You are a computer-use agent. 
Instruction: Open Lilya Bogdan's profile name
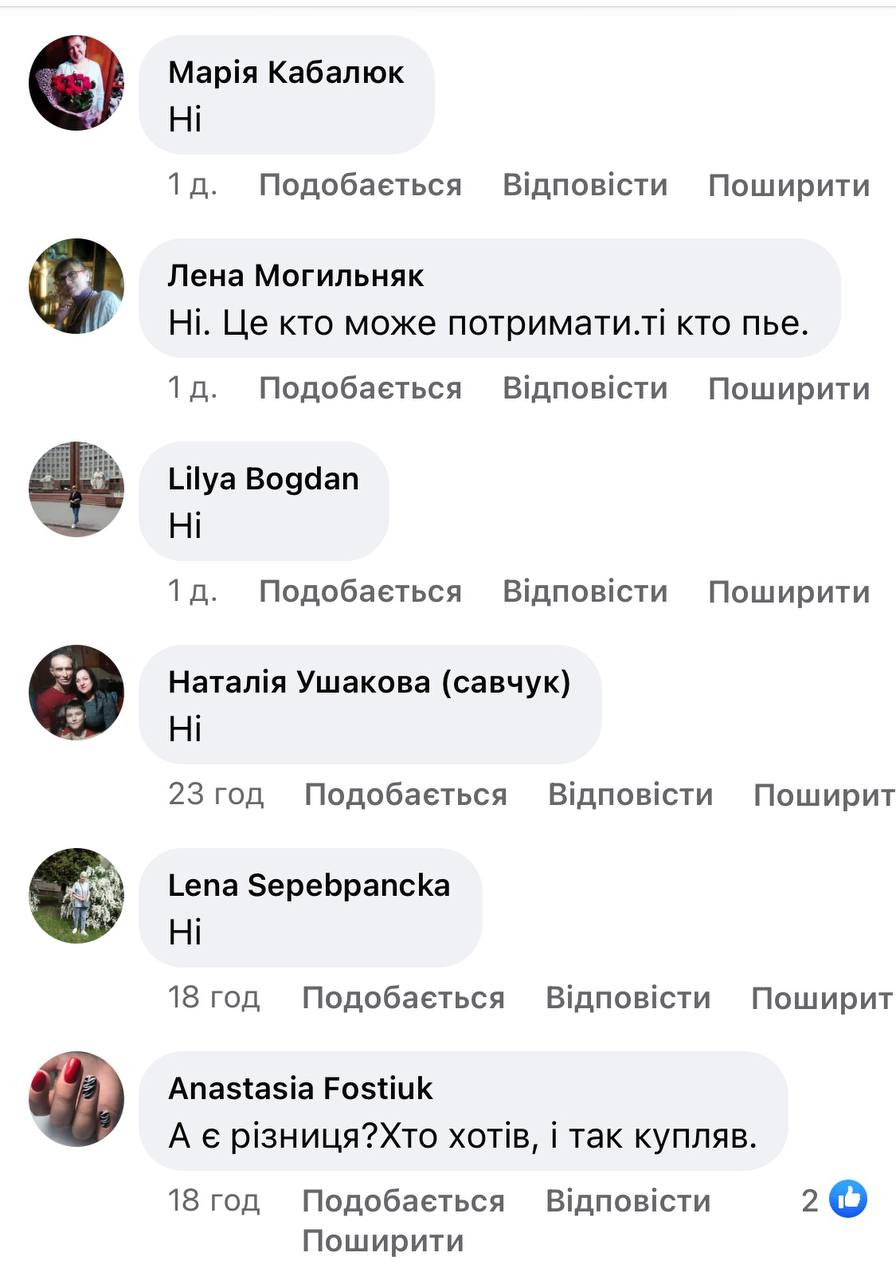(x=263, y=479)
